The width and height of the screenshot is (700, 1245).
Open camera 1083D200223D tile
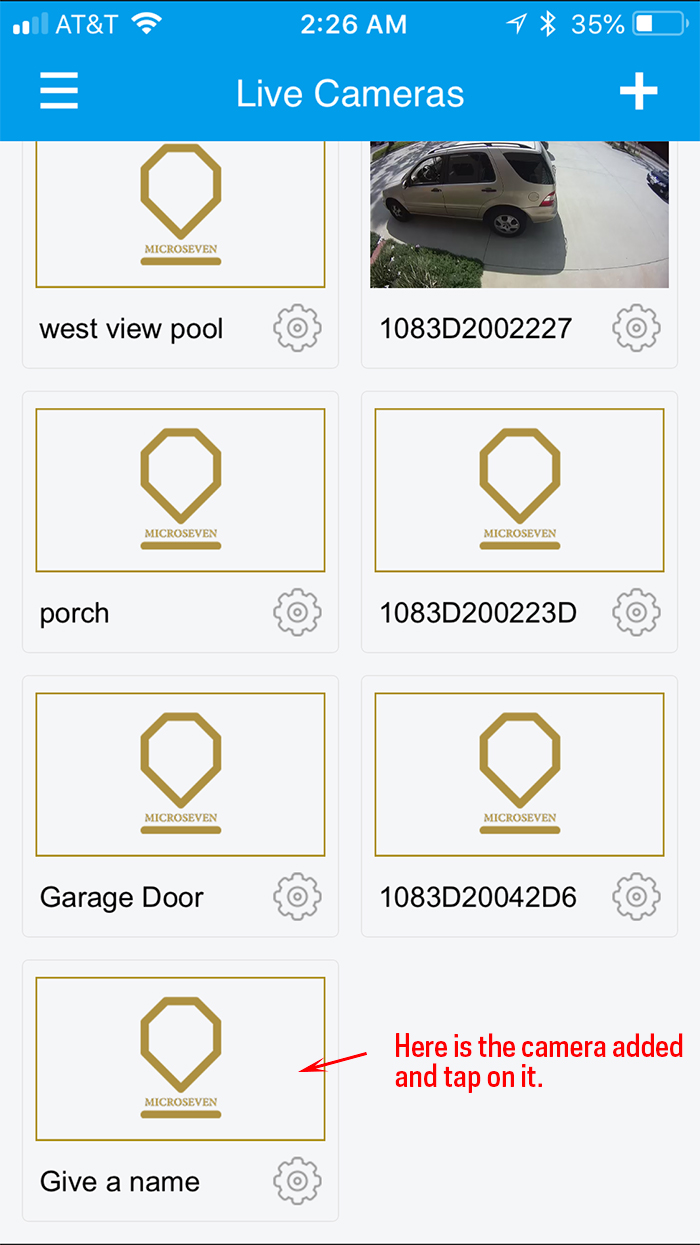[x=519, y=490]
